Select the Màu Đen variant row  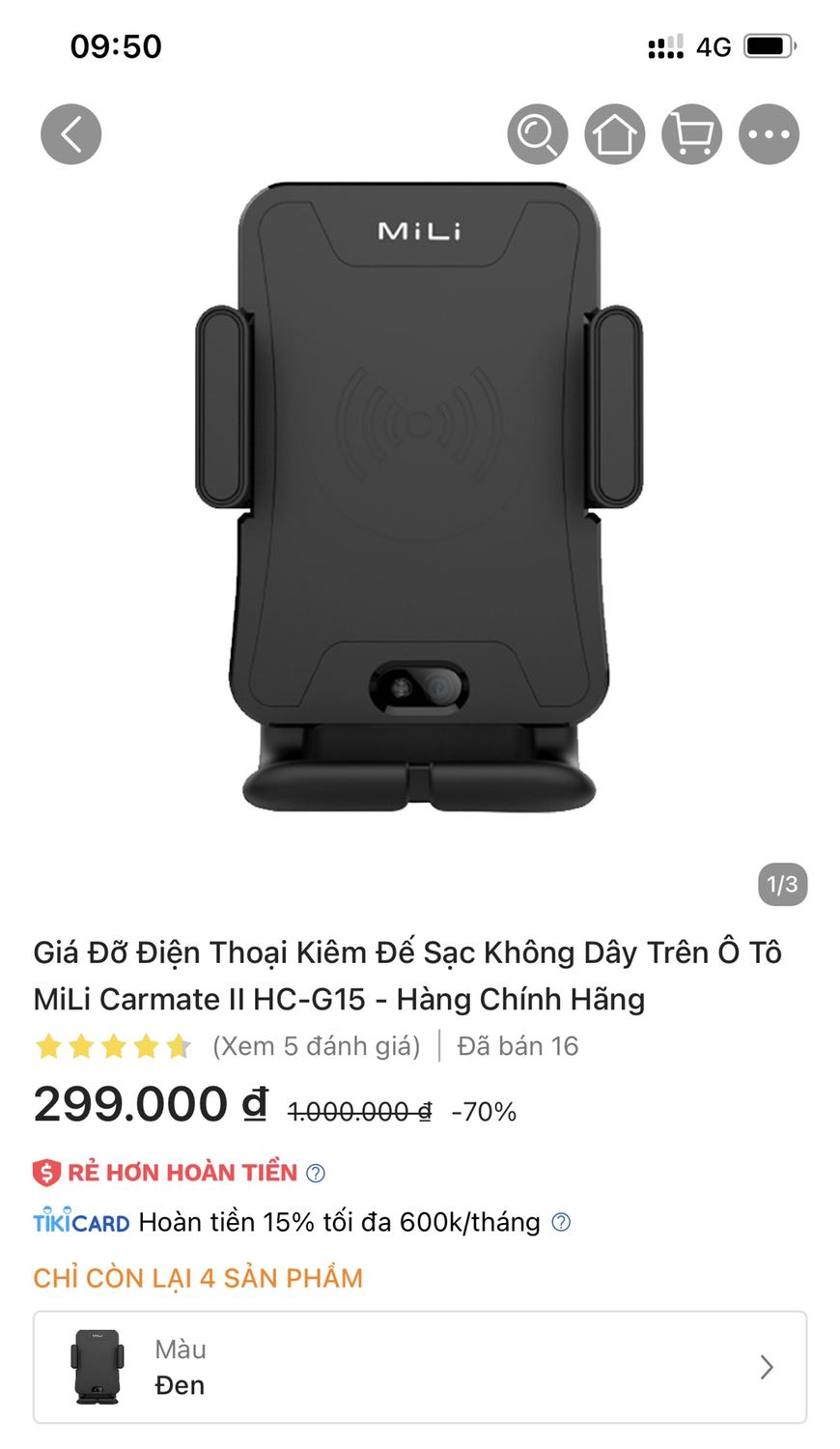point(420,1368)
